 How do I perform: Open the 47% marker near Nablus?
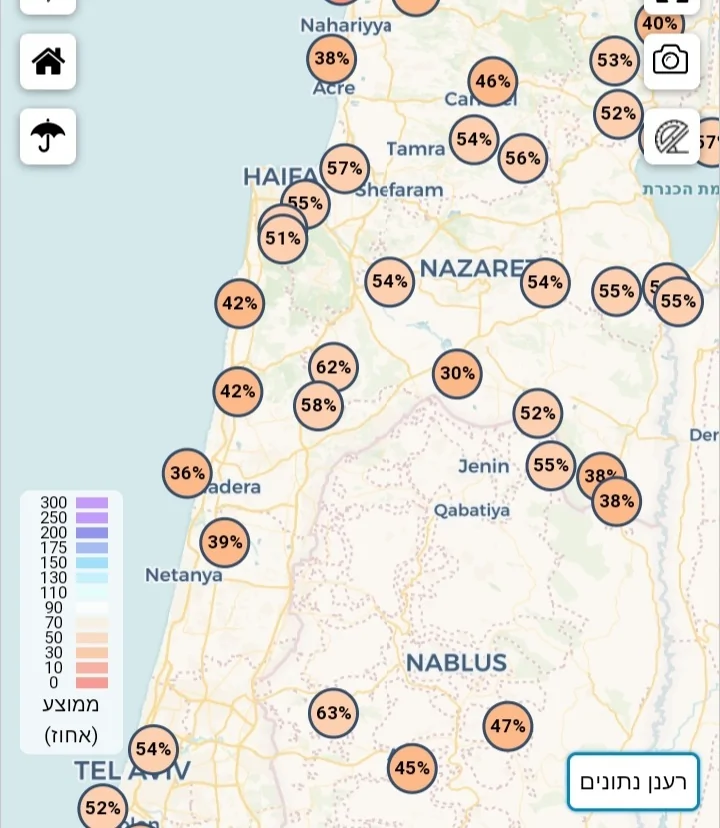508,726
